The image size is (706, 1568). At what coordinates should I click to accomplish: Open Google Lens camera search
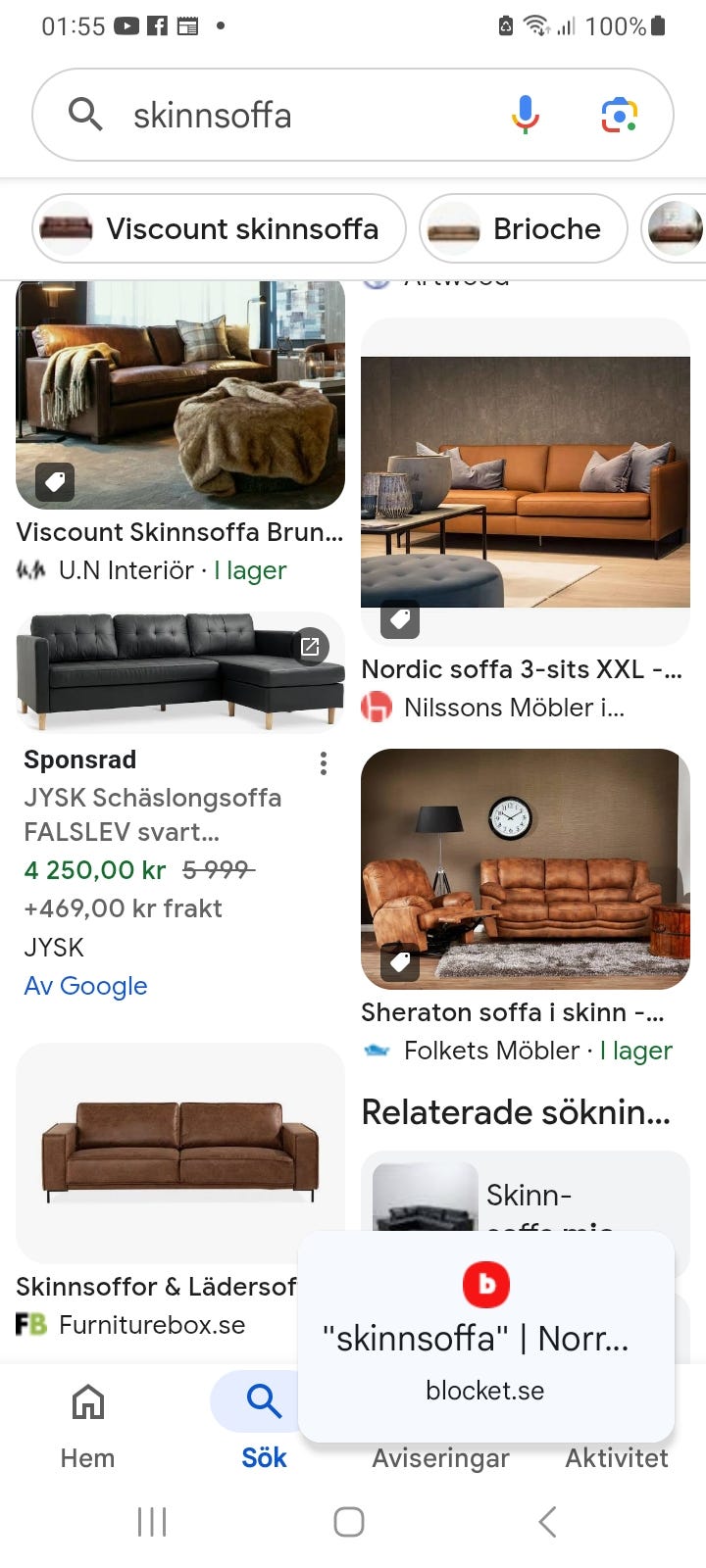pos(619,115)
